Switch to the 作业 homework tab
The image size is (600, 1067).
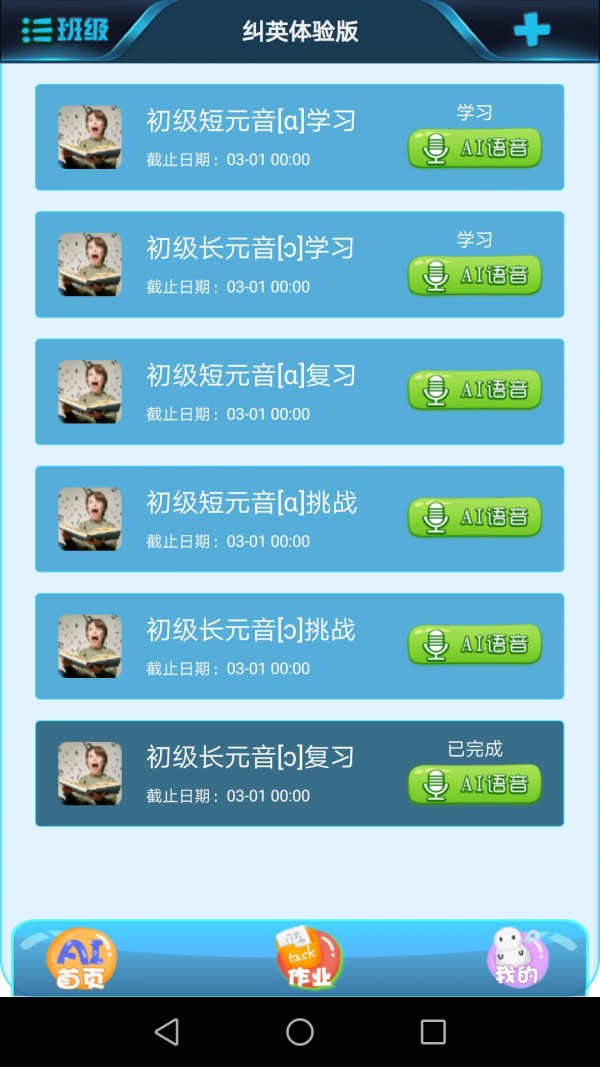click(x=308, y=957)
